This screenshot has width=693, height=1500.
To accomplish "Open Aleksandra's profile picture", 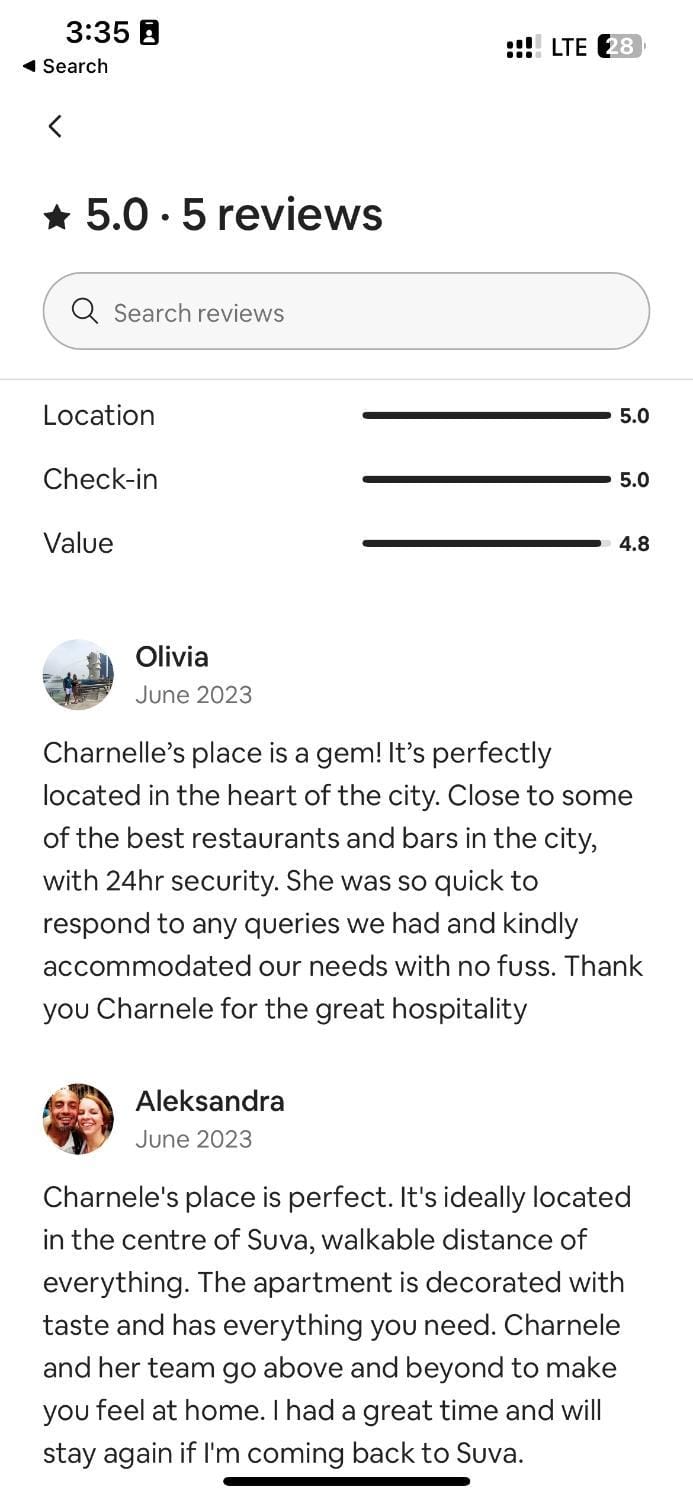I will pos(78,1119).
